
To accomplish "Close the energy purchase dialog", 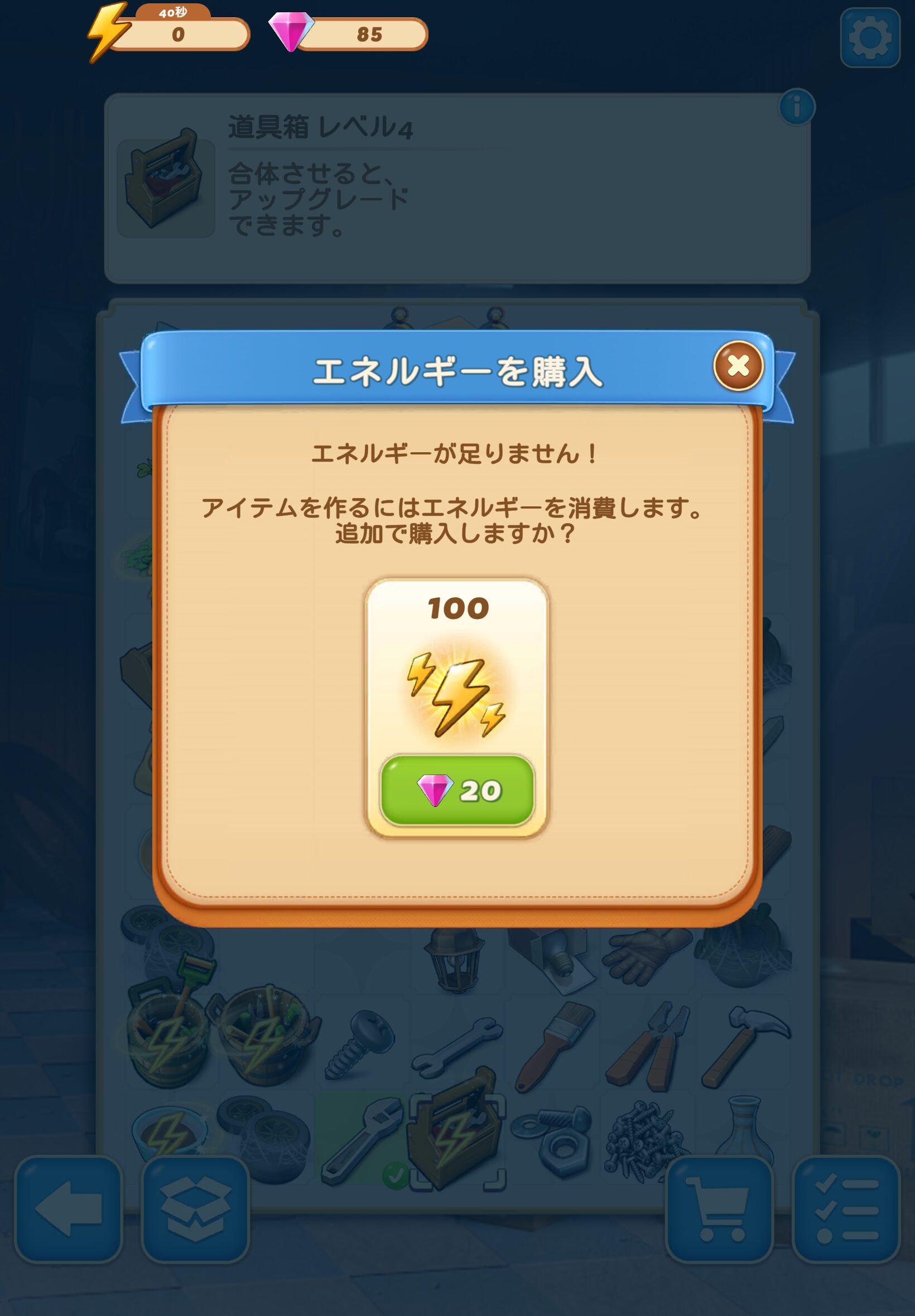I will [x=738, y=365].
